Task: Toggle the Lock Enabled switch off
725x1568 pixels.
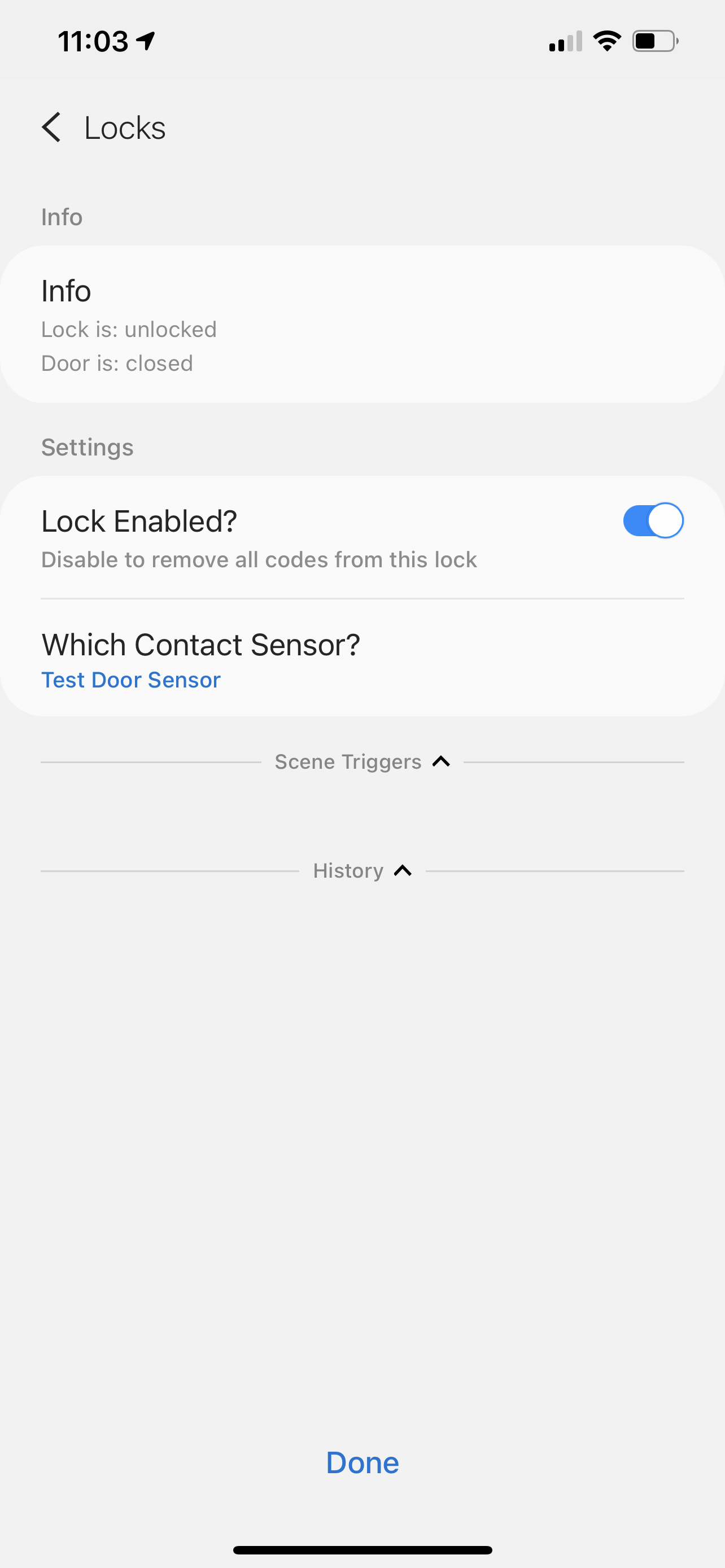Action: (653, 520)
